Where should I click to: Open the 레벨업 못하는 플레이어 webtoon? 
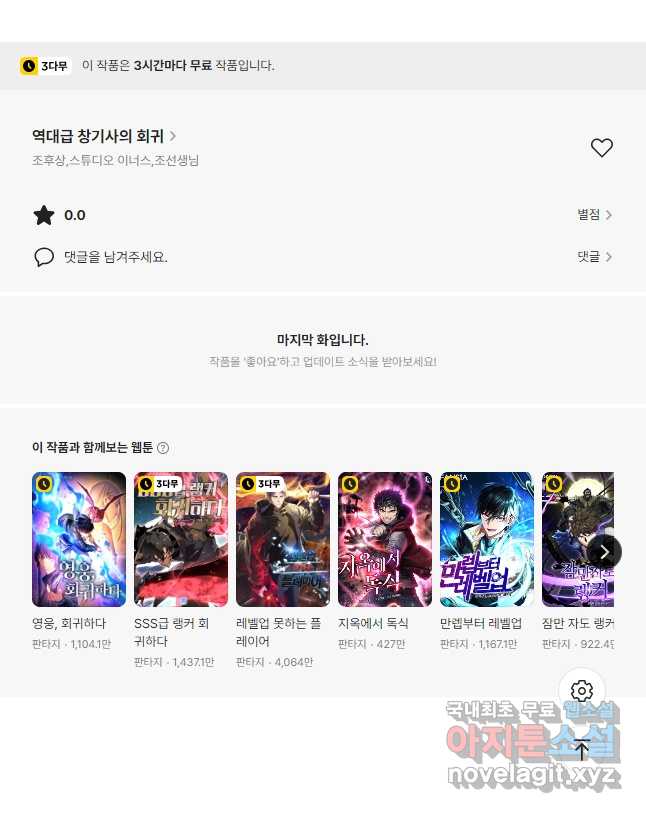click(283, 539)
